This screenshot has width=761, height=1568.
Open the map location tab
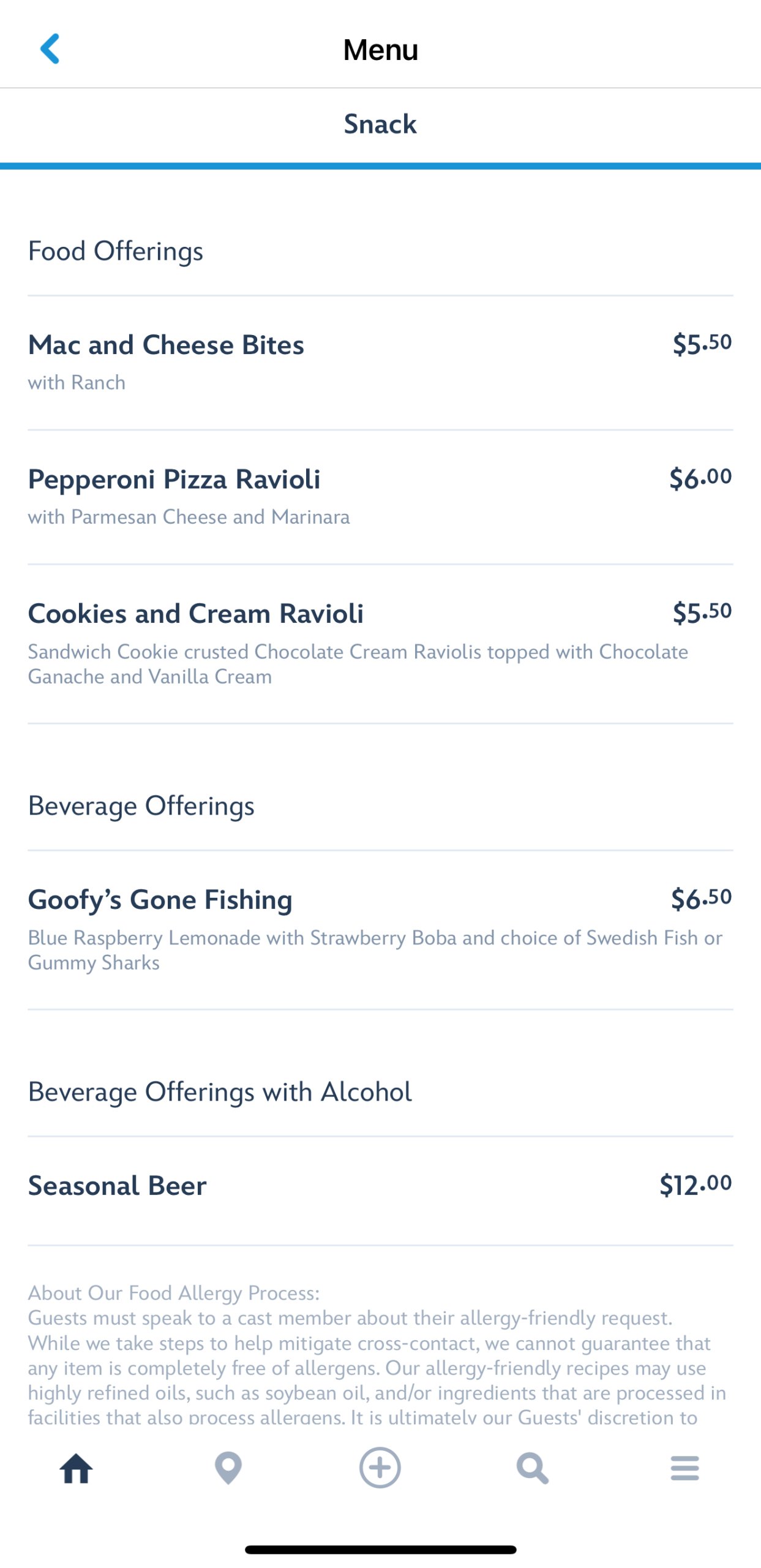coord(228,1469)
